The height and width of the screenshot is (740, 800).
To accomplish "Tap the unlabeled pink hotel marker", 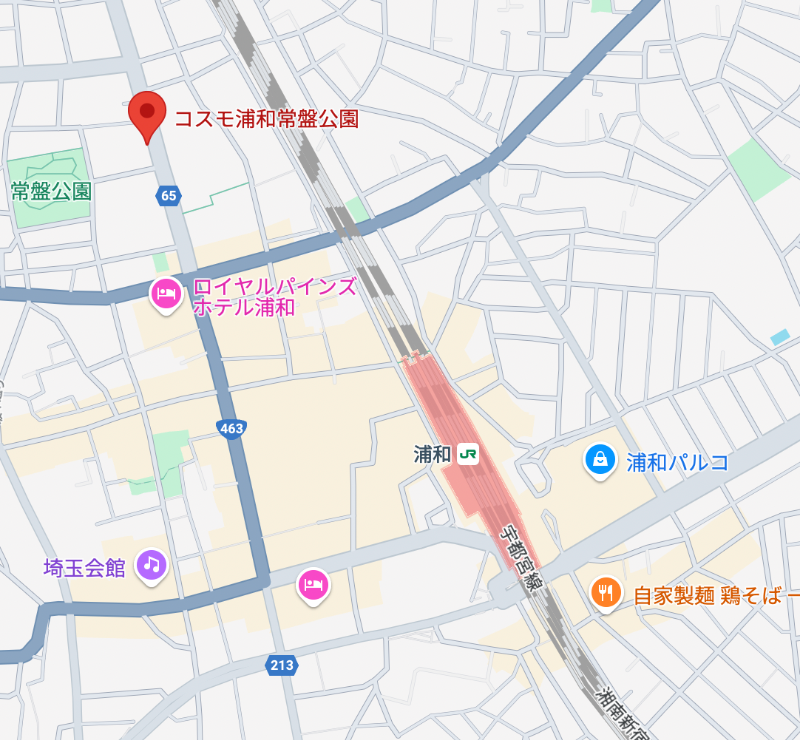I will pos(313,585).
